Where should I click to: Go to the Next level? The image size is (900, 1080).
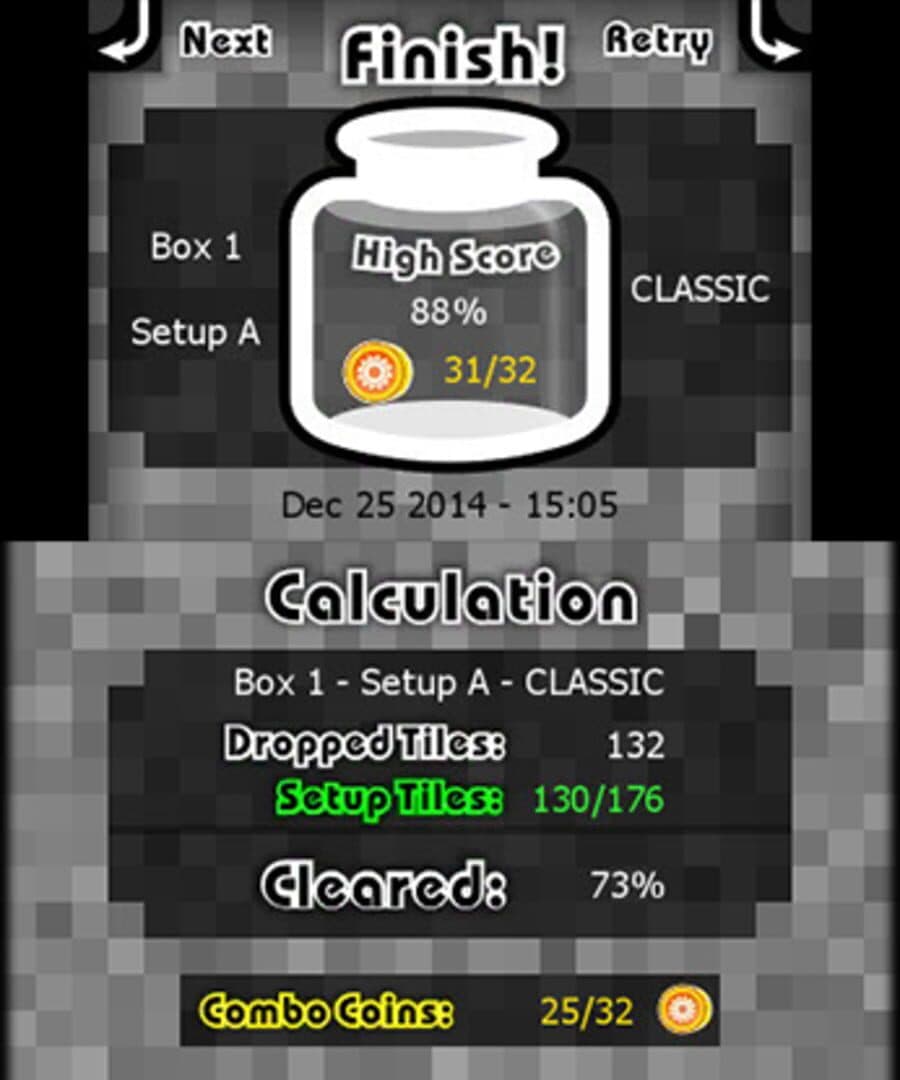224,42
